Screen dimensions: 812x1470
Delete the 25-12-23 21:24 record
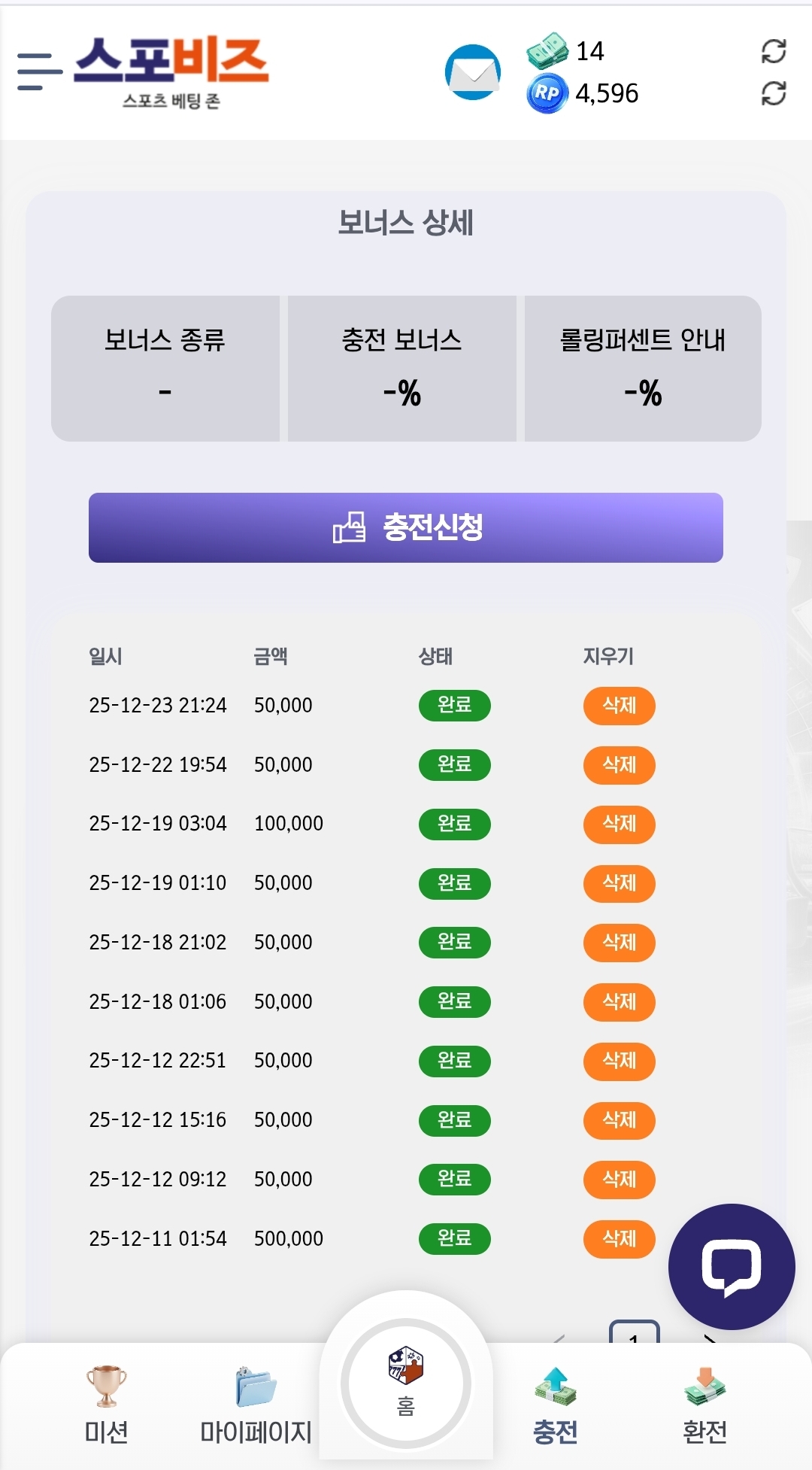619,706
